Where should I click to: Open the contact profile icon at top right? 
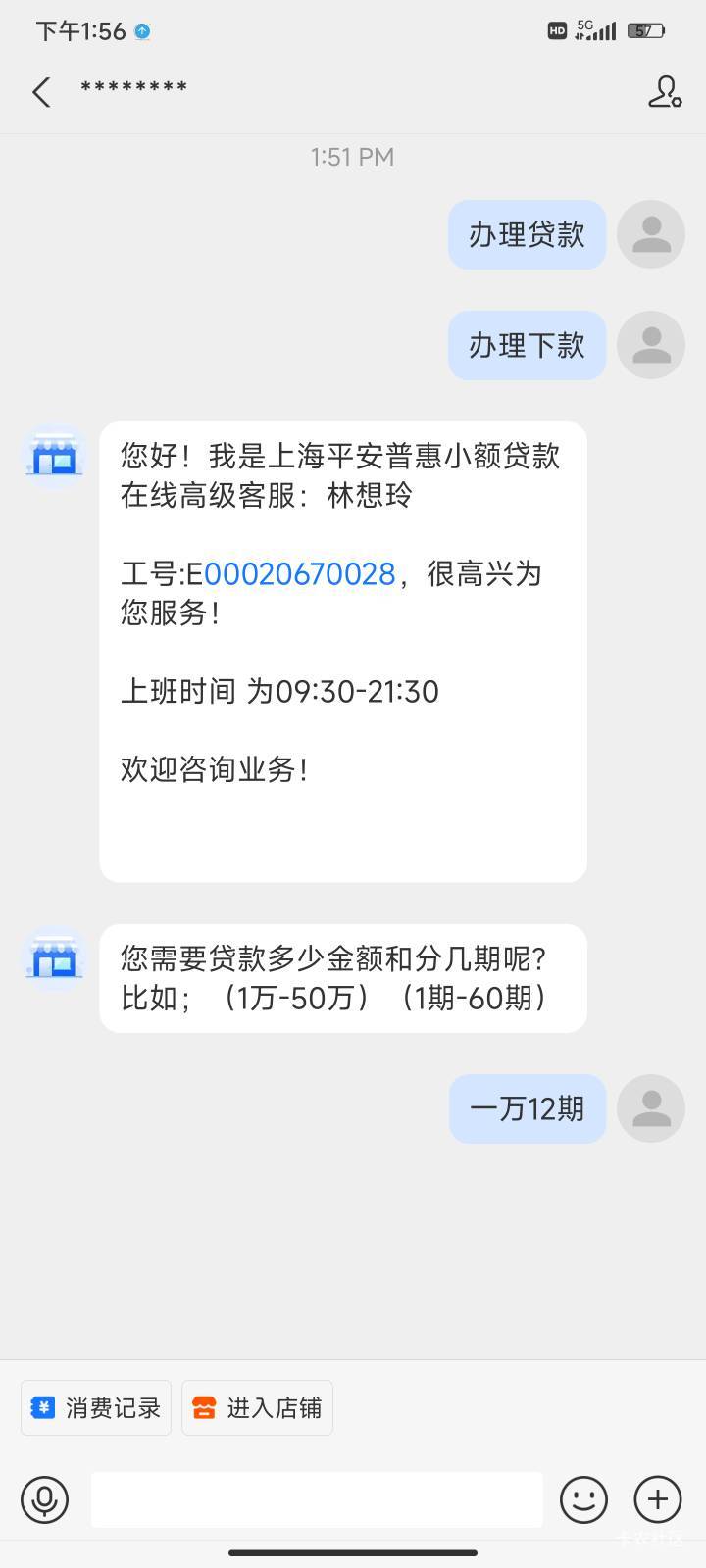pos(664,92)
